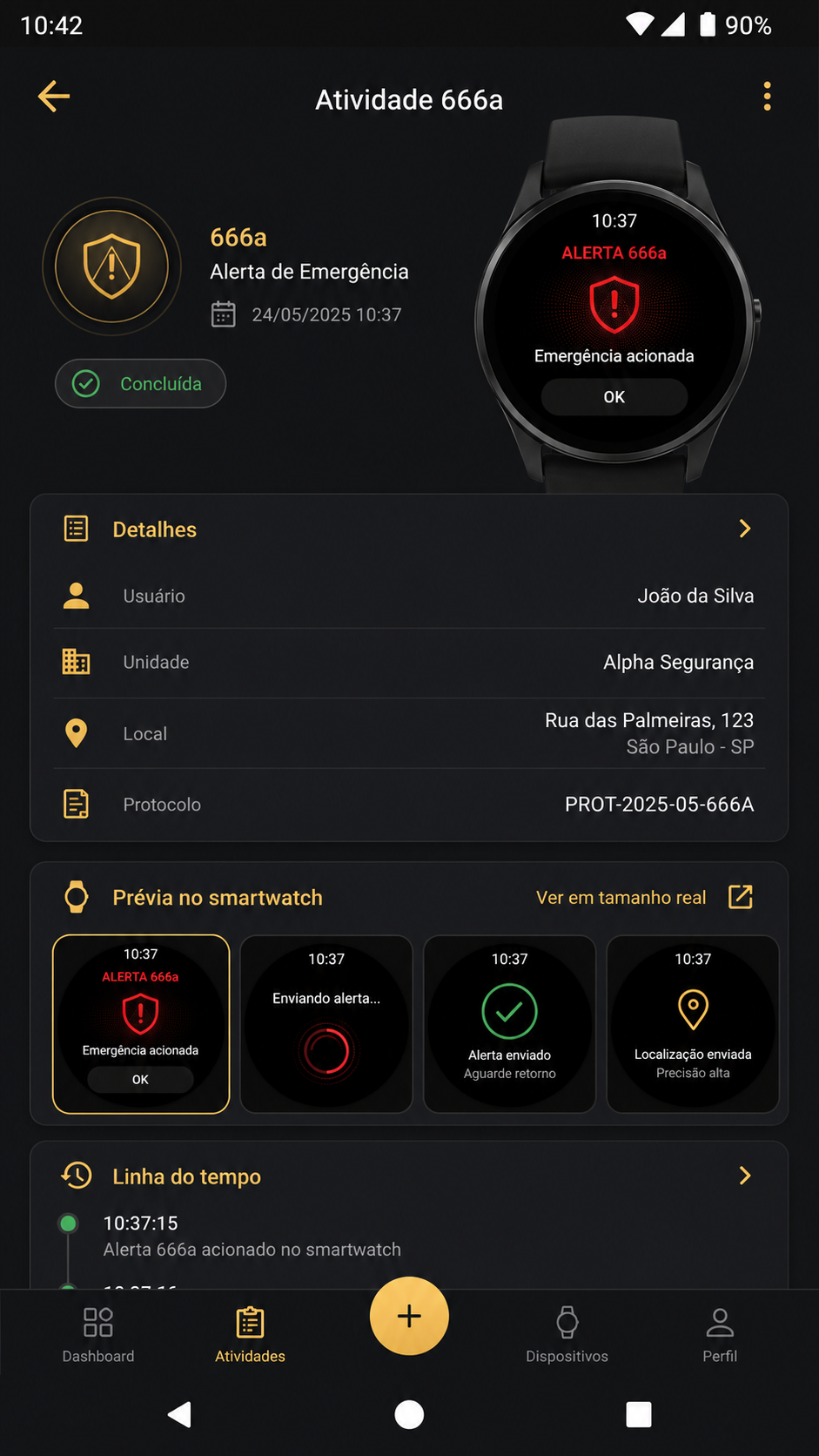
Task: Tap the system back button
Action: tap(179, 1415)
